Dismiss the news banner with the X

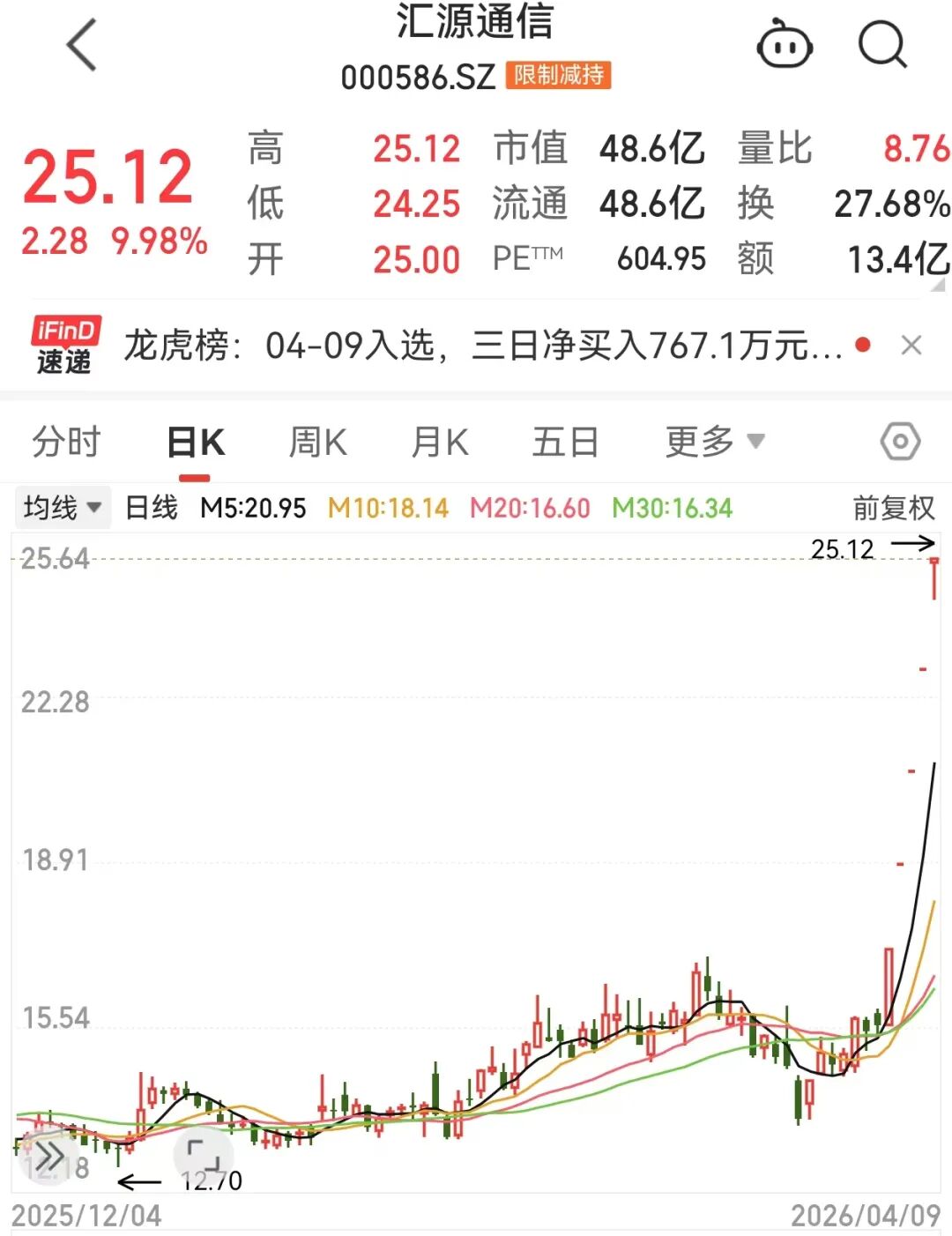pyautogui.click(x=911, y=345)
